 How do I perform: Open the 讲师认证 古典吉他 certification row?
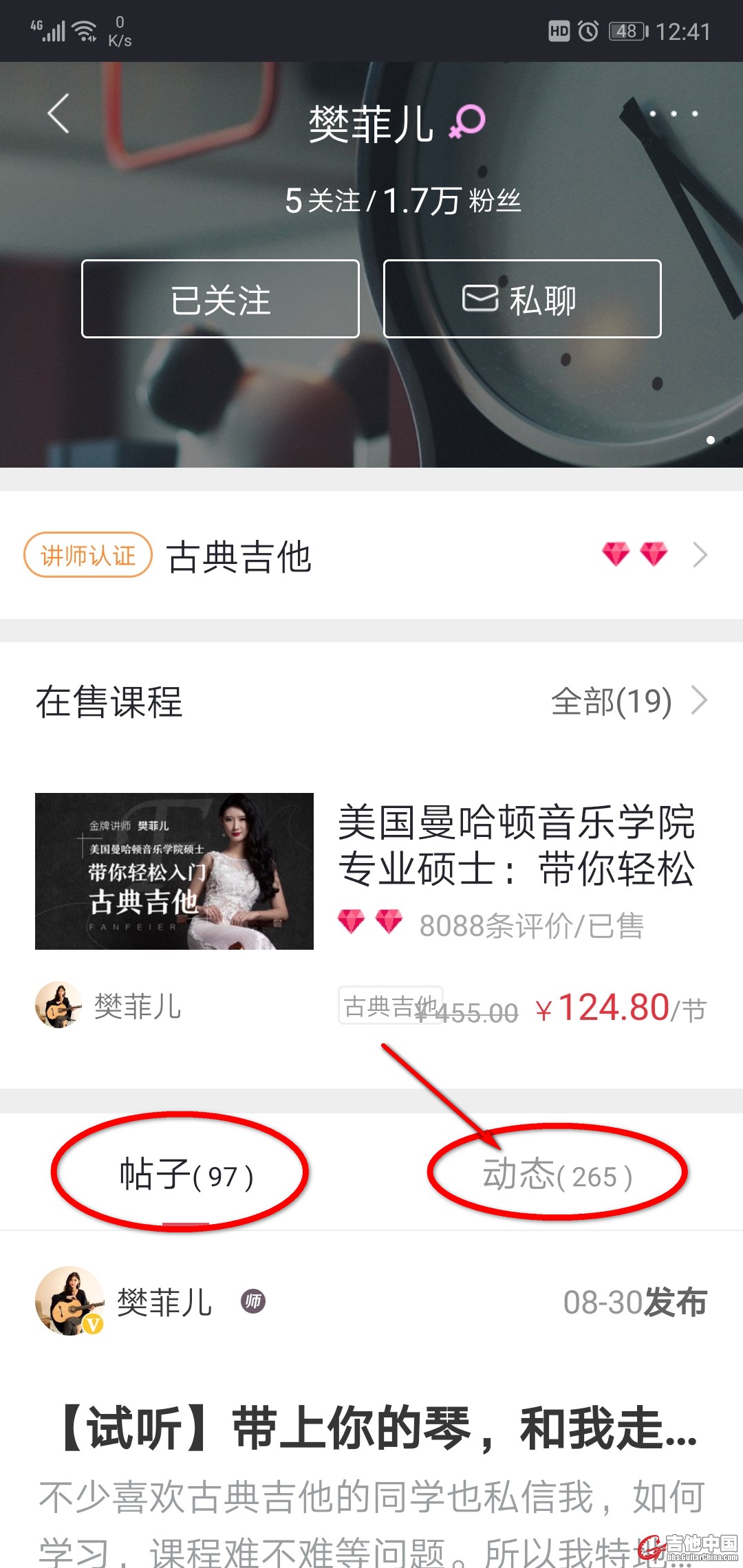(x=371, y=556)
